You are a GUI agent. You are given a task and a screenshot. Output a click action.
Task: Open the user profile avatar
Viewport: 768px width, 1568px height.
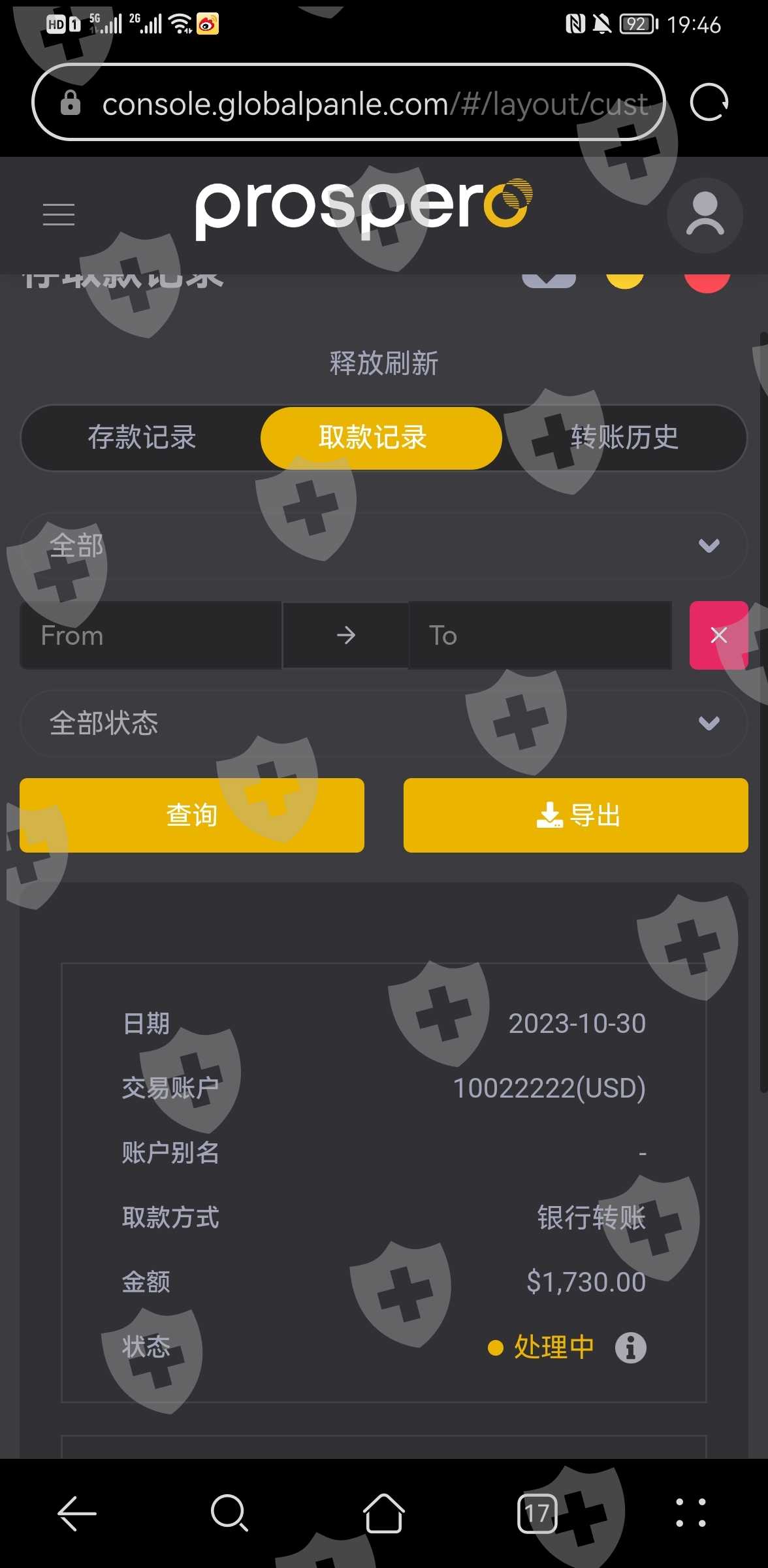pyautogui.click(x=705, y=215)
